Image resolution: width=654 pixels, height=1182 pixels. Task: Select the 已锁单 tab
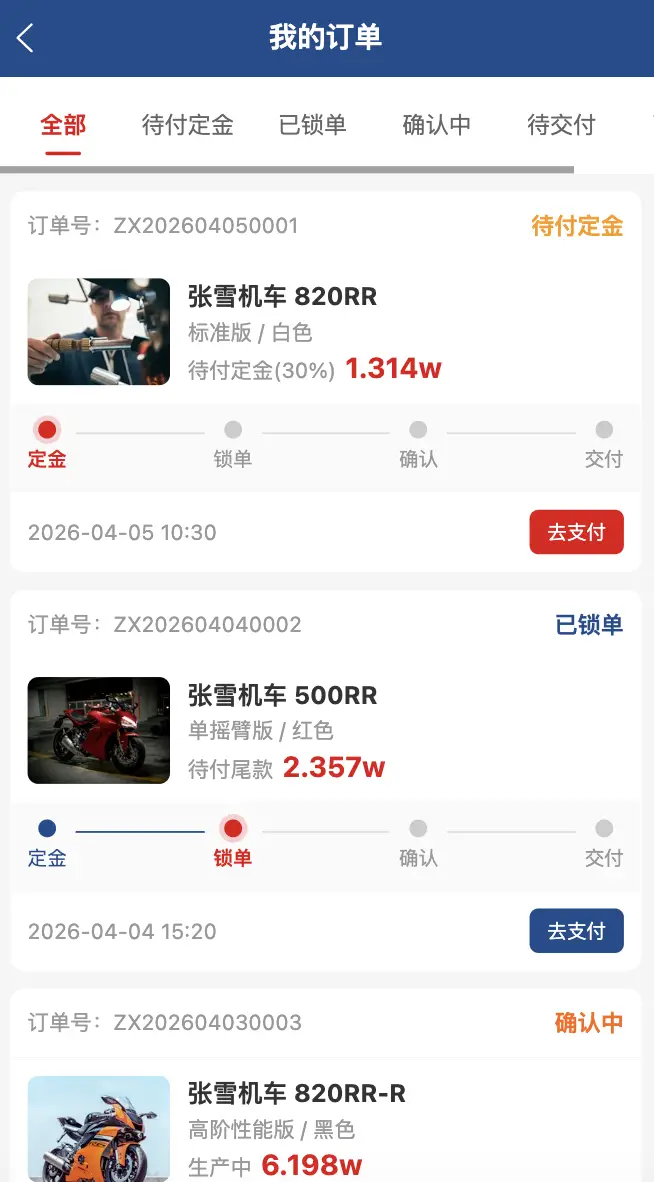click(312, 125)
